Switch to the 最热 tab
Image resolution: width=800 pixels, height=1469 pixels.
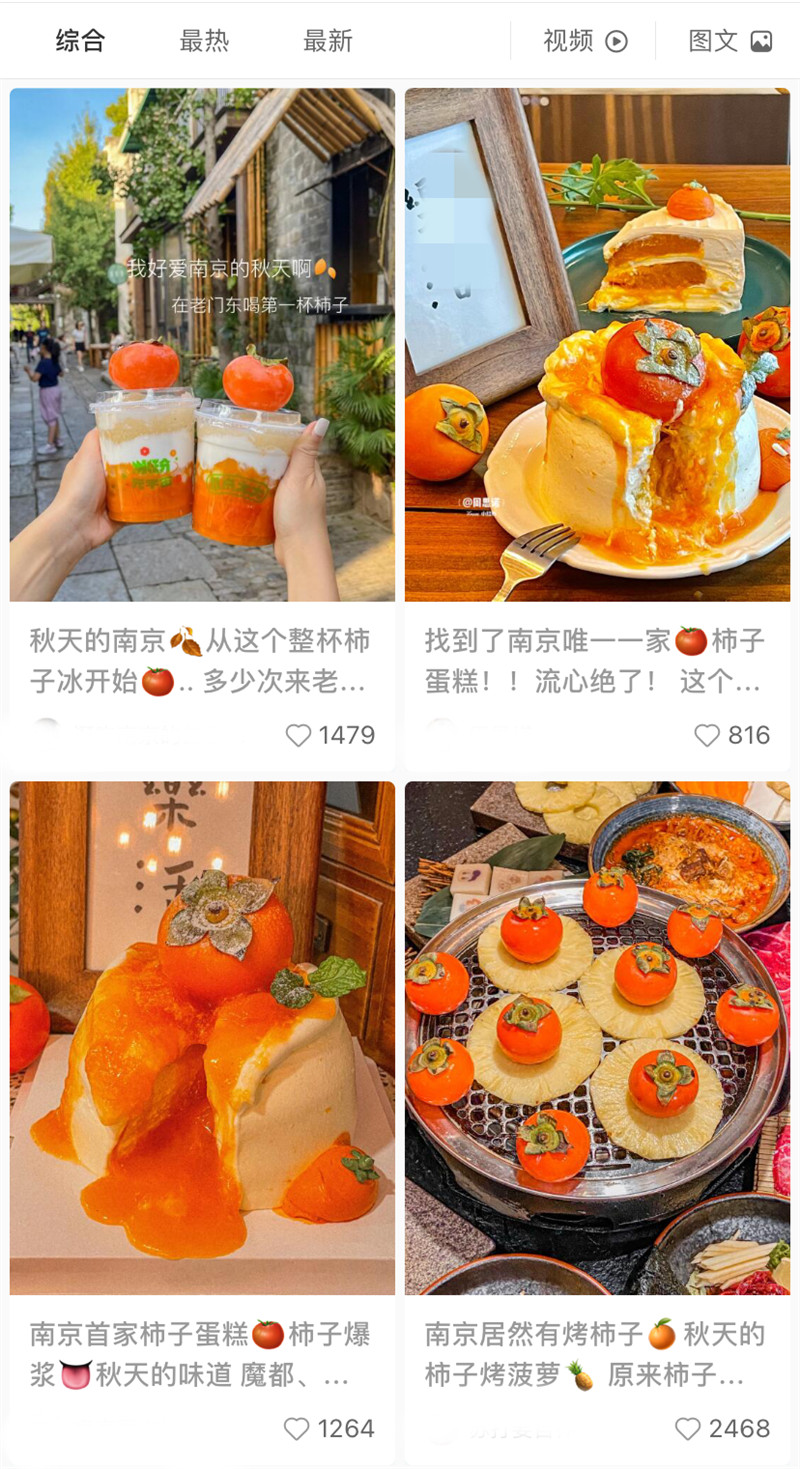(204, 41)
